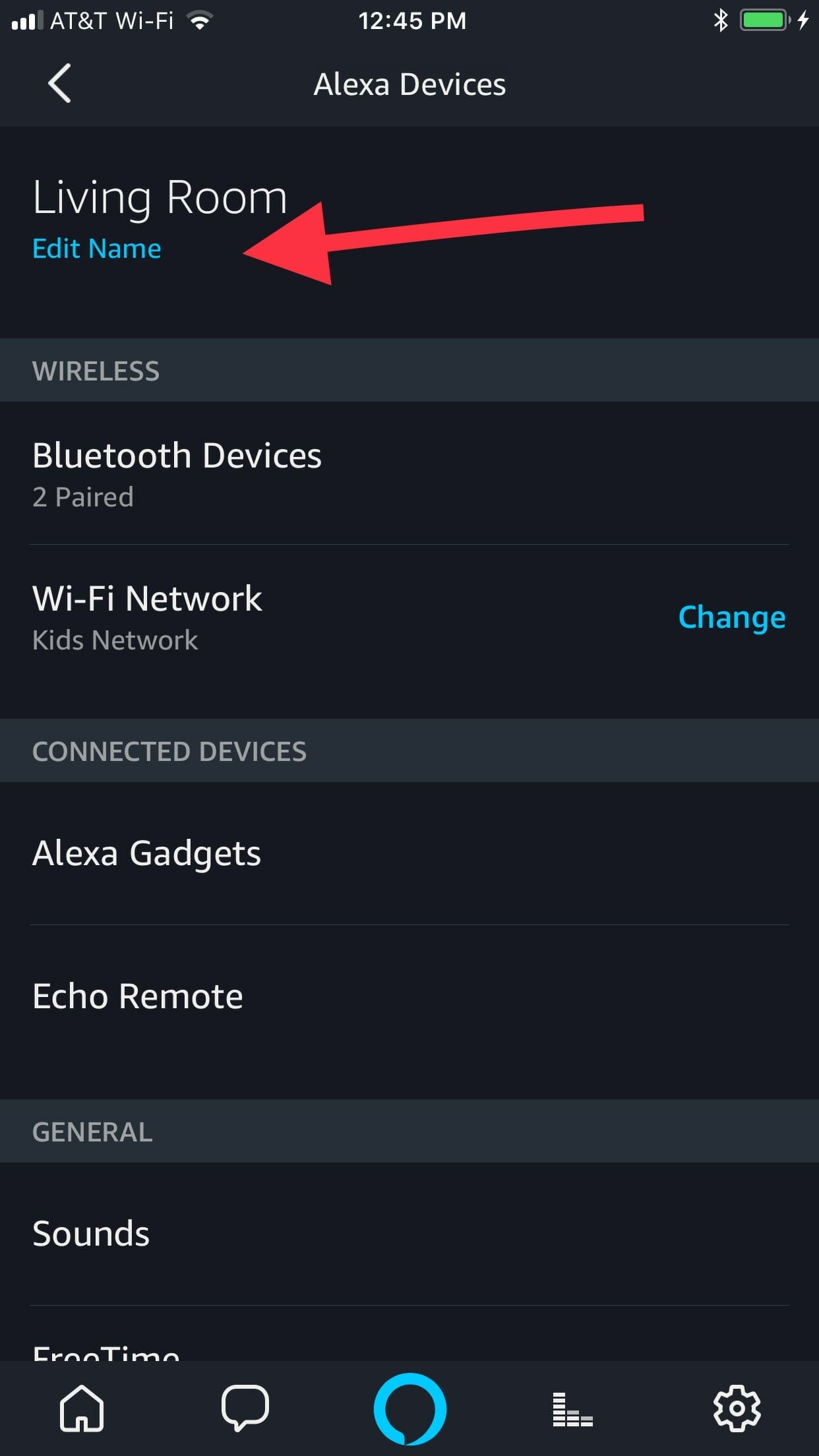Open the Communicate chat bubble icon

(246, 1408)
